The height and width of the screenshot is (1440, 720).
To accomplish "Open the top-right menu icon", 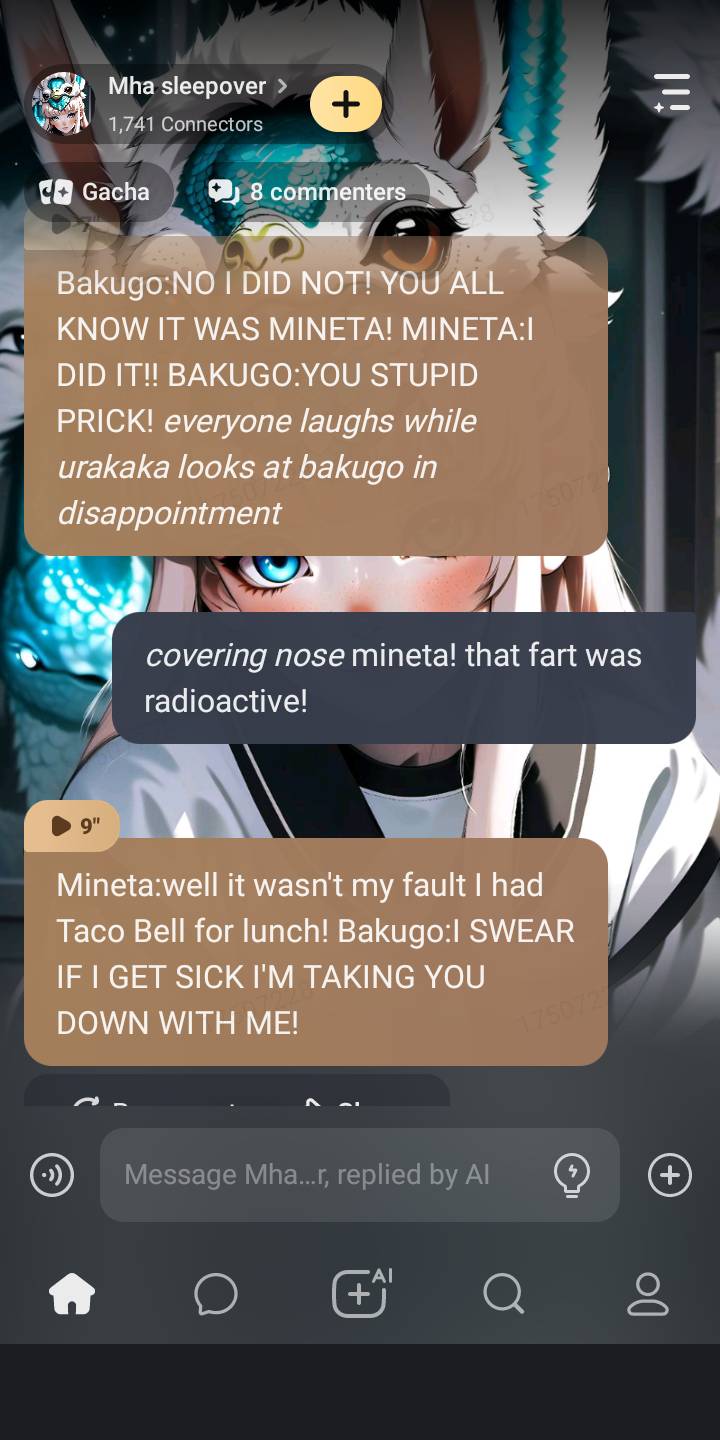I will [x=672, y=92].
